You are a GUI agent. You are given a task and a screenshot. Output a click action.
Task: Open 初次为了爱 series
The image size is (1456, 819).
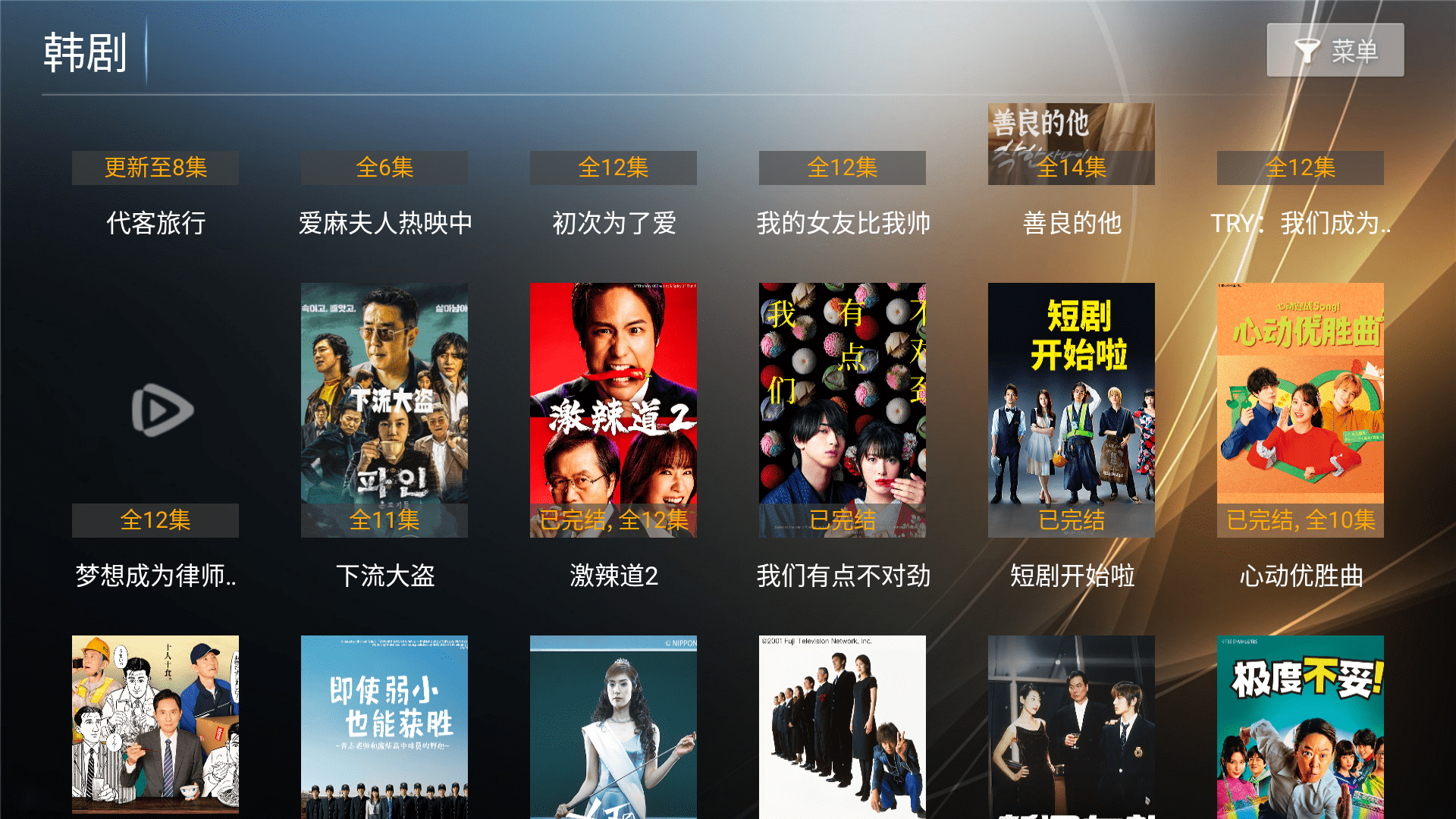pos(613,190)
